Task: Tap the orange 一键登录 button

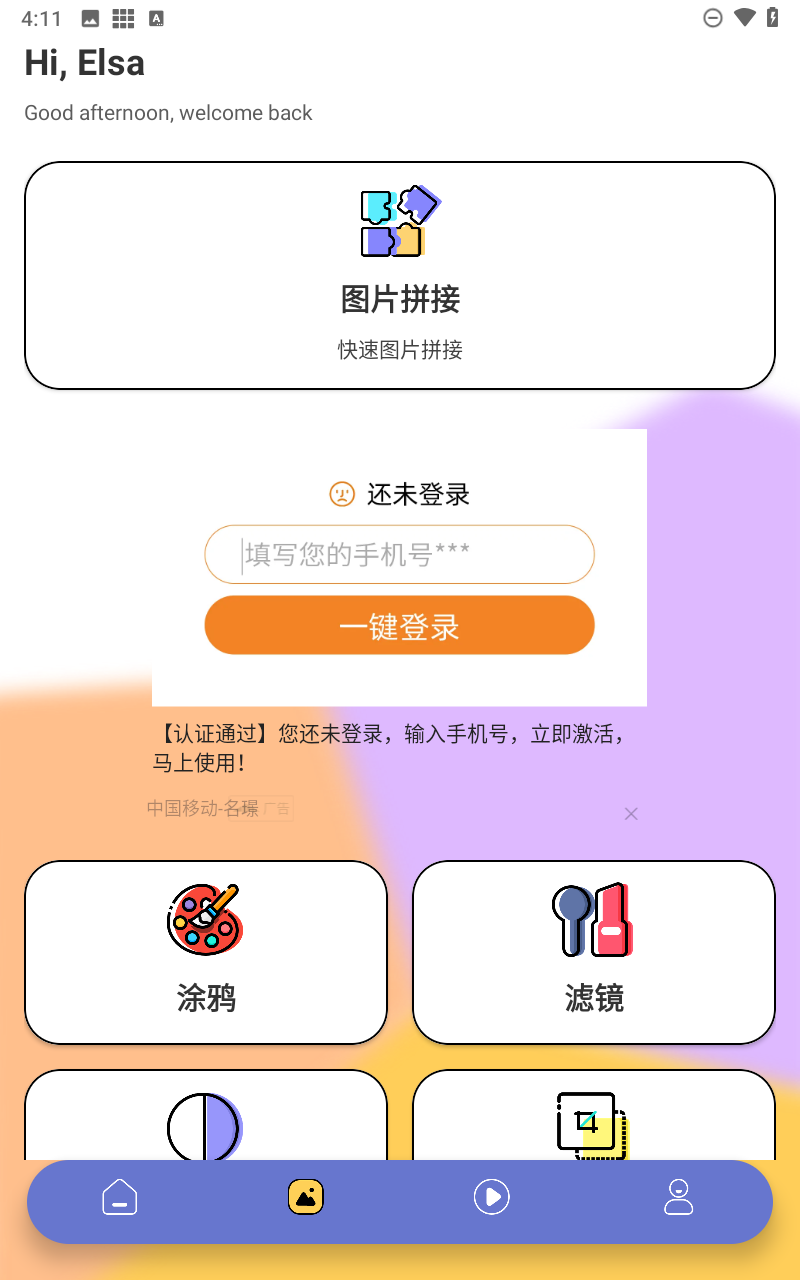Action: [400, 626]
